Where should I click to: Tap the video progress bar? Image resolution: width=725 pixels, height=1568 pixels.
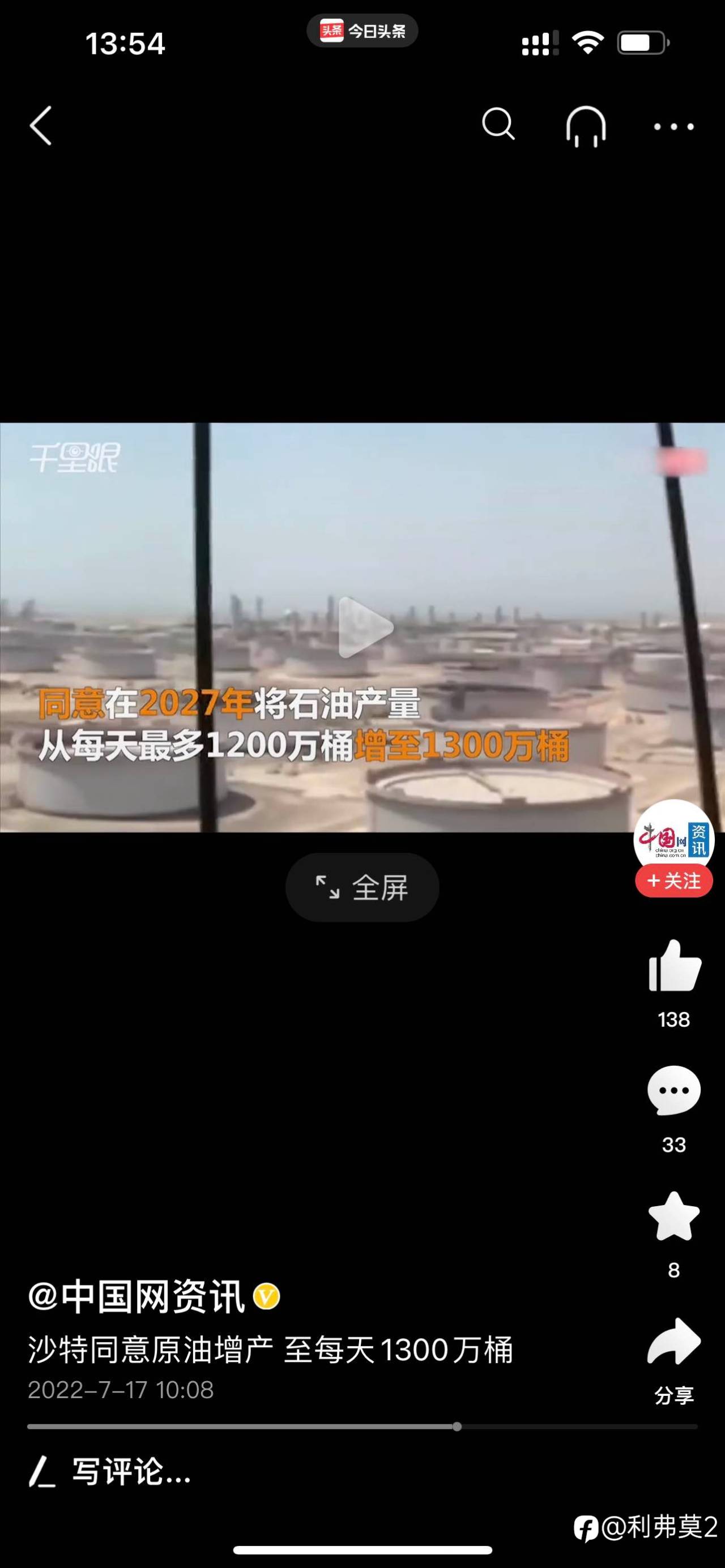[361, 1426]
